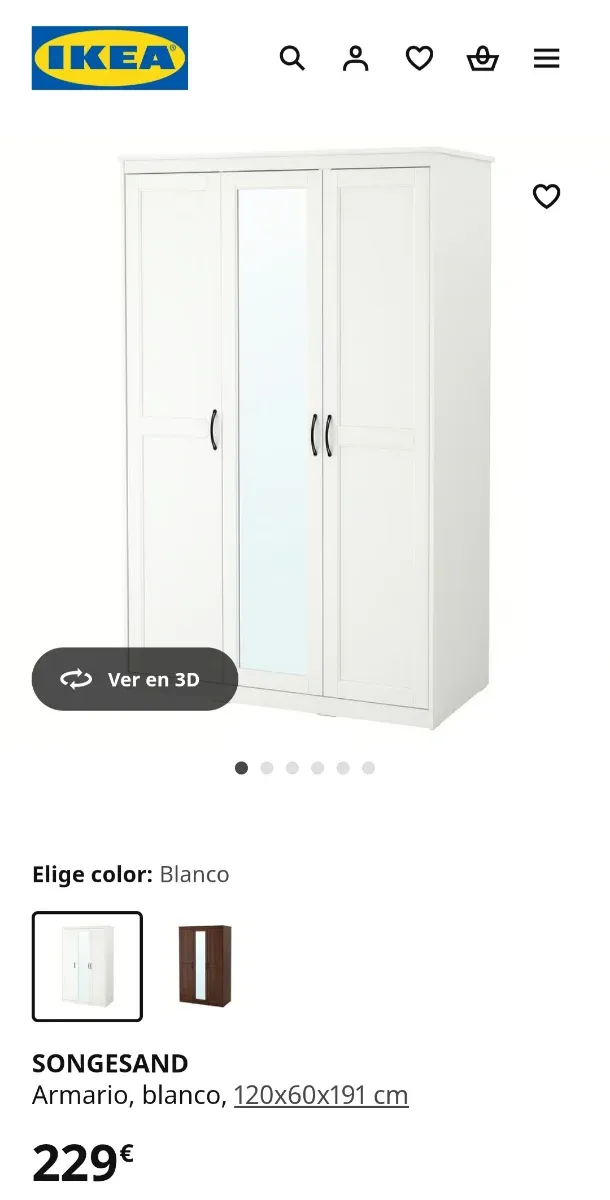Viewport: 610px width, 1200px height.
Task: Open the search magnifier icon
Action: click(x=292, y=58)
